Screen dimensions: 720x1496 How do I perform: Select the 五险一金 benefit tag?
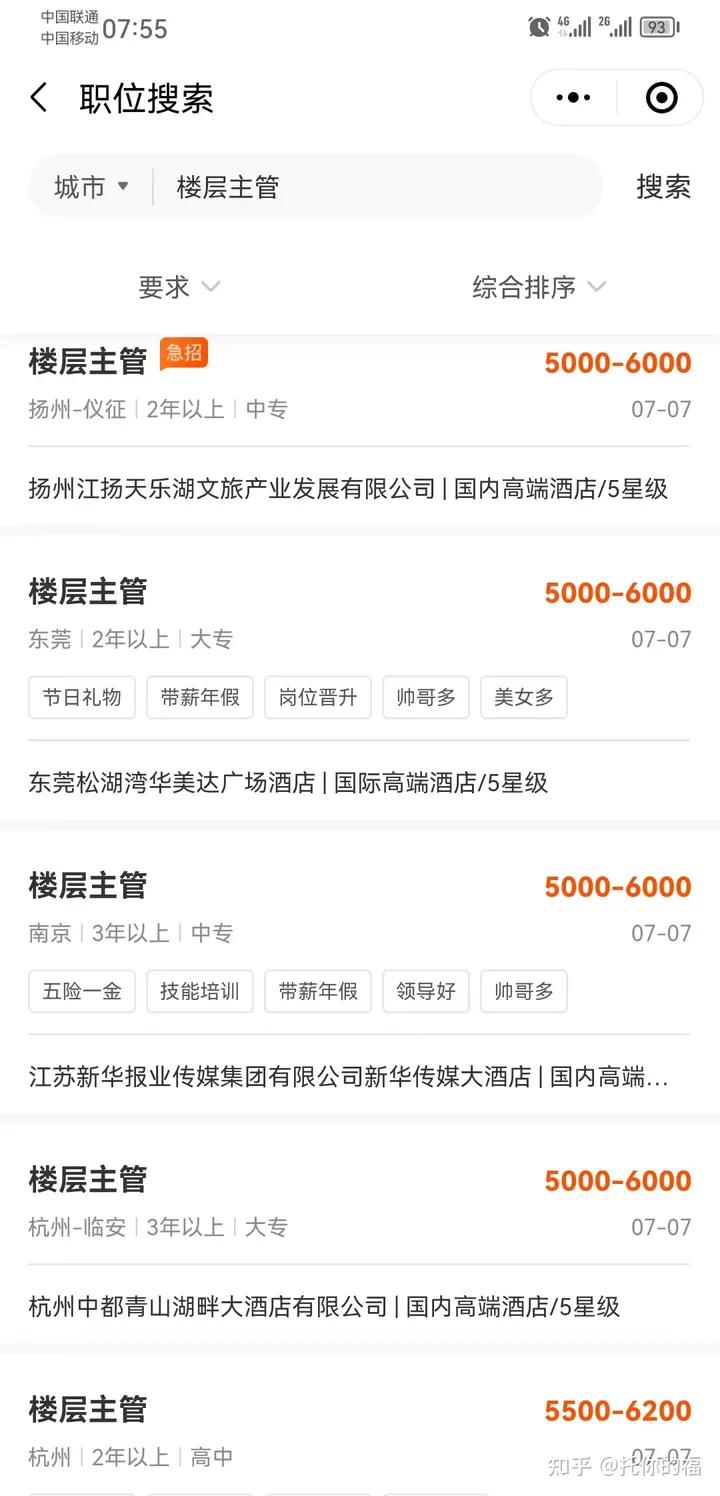pos(81,991)
